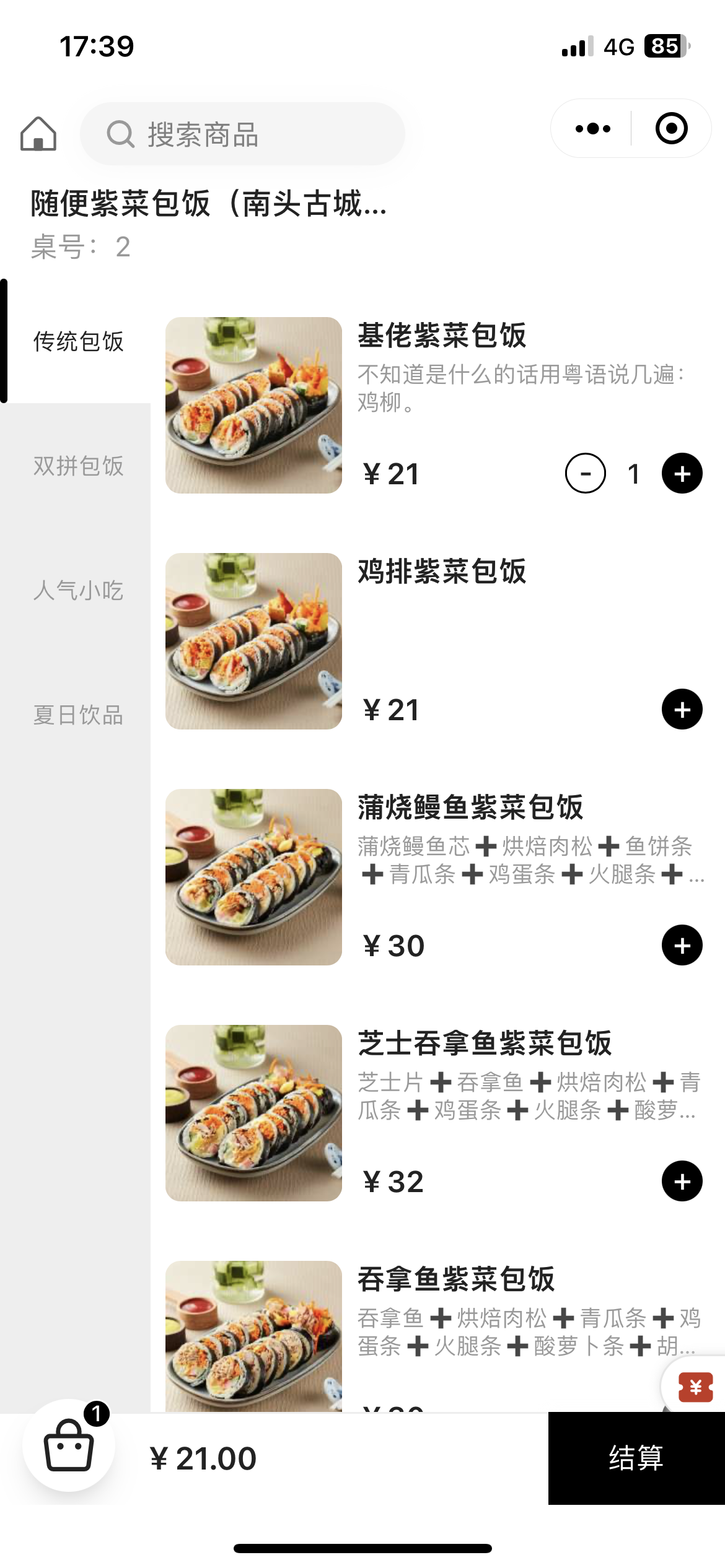This screenshot has width=725, height=1568.
Task: Open the mini program more-options menu
Action: coord(592,129)
